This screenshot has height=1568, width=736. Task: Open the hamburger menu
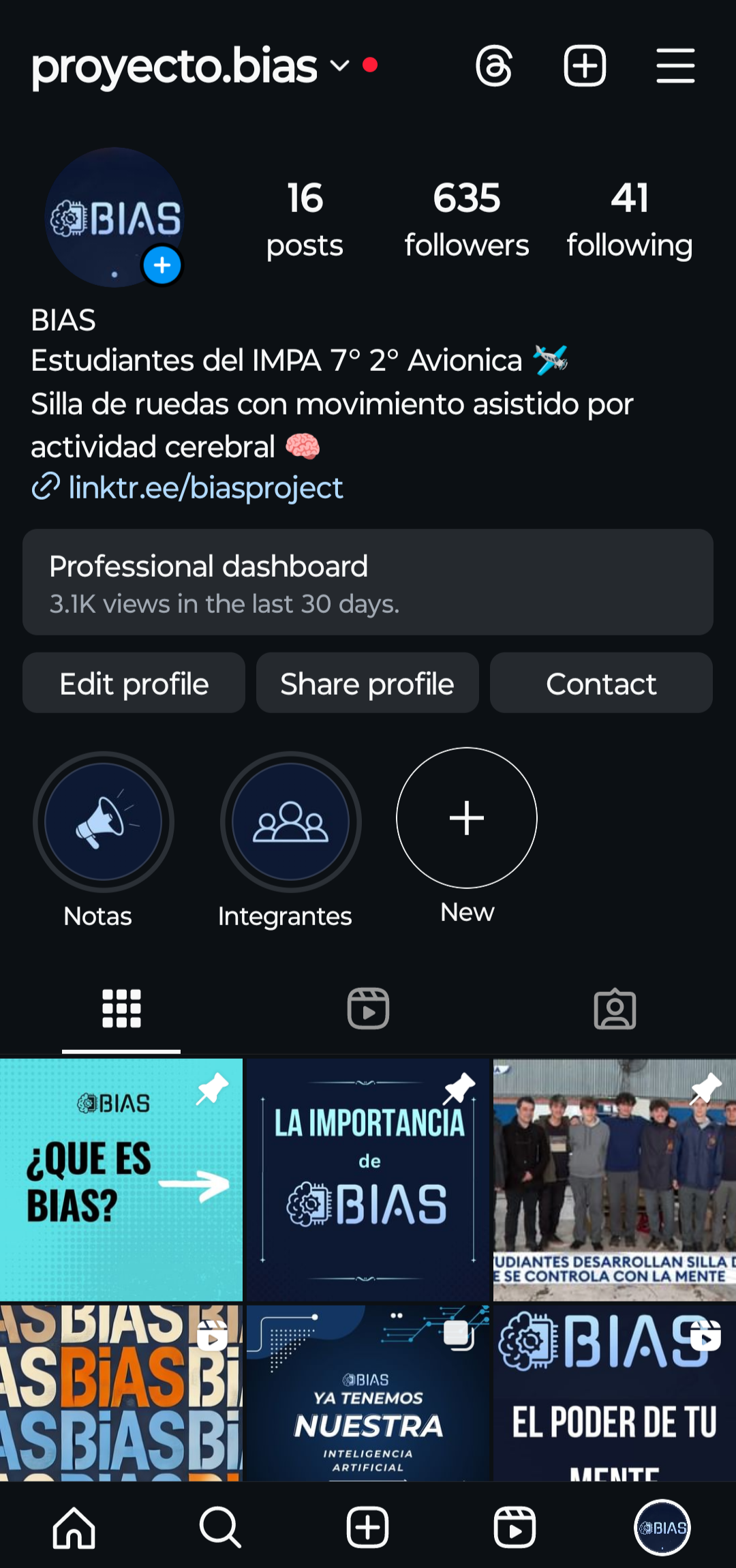[x=675, y=66]
